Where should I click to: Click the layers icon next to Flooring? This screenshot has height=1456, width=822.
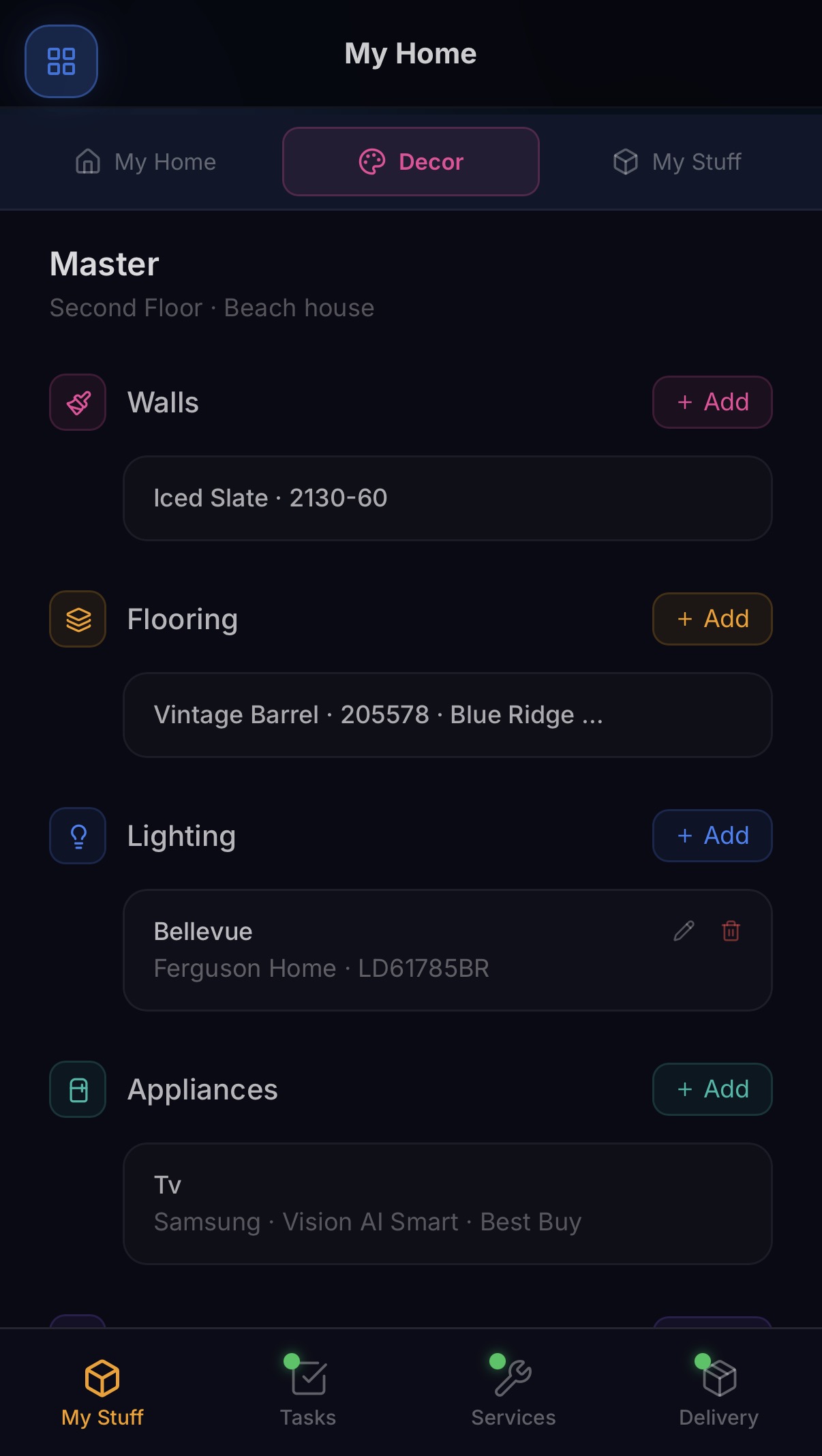pyautogui.click(x=77, y=618)
